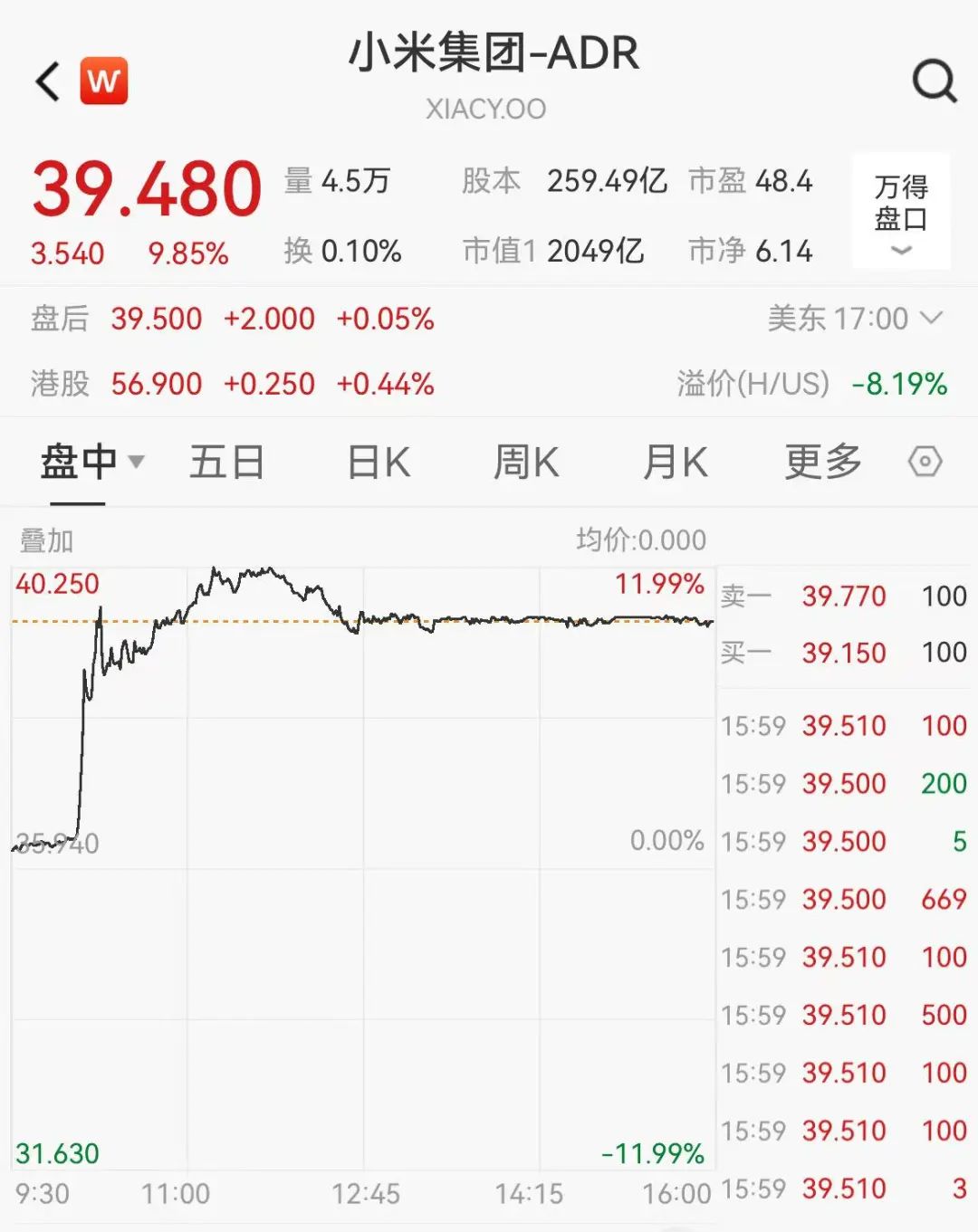Viewport: 978px width, 1232px height.
Task: Expand the 万得盘口 panel
Action: point(901,213)
